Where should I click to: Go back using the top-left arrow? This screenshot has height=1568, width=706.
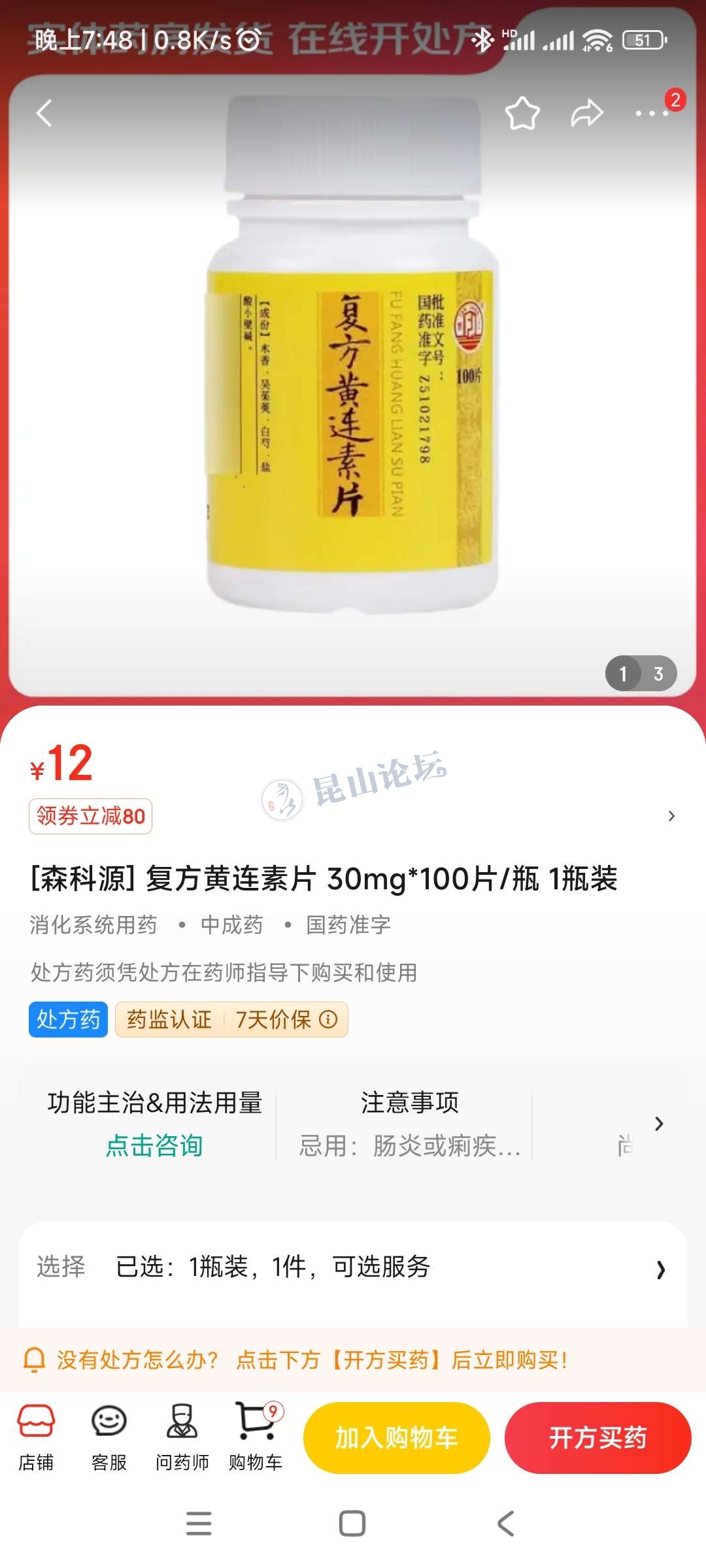click(44, 113)
